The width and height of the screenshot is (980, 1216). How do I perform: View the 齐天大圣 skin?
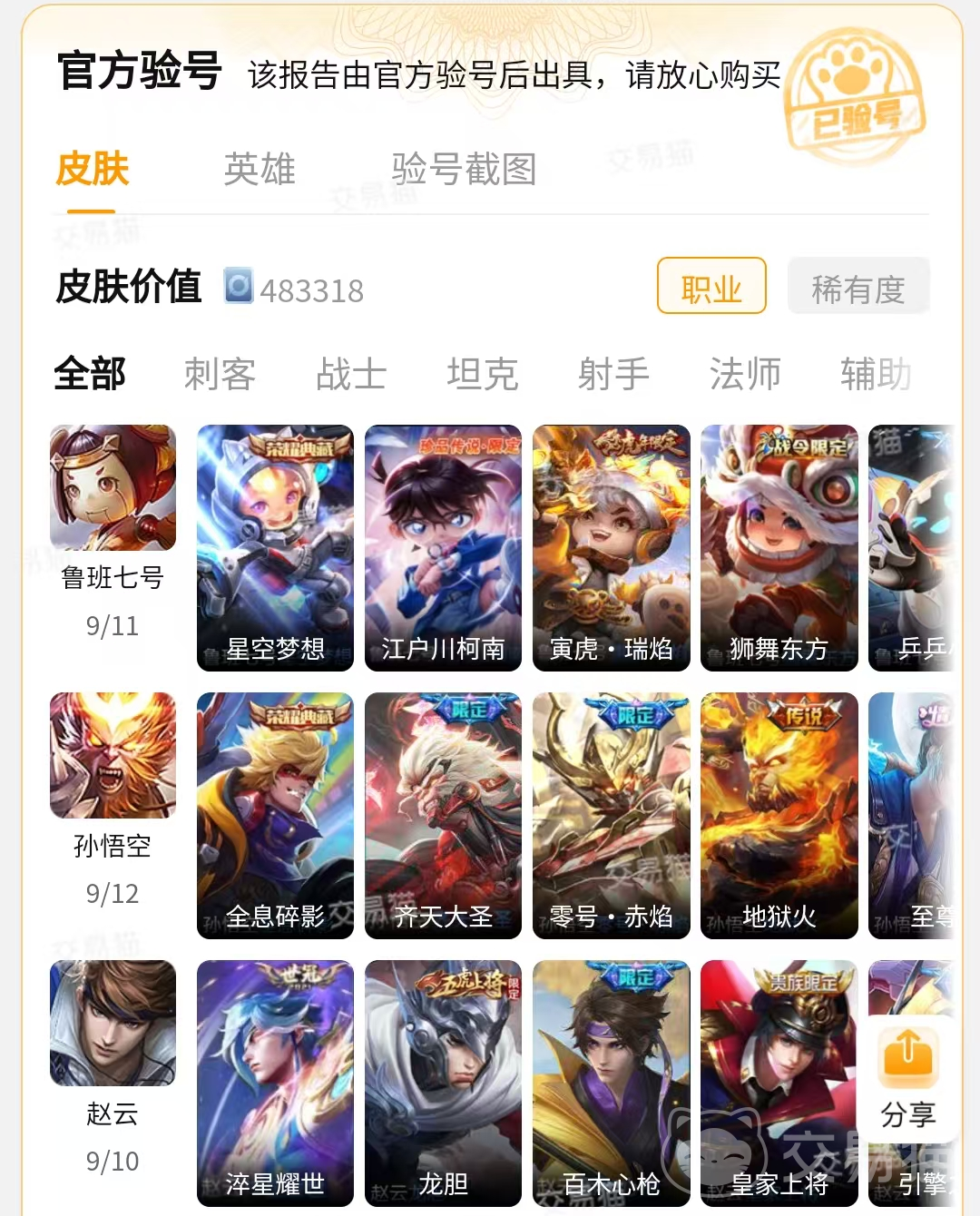[x=443, y=815]
